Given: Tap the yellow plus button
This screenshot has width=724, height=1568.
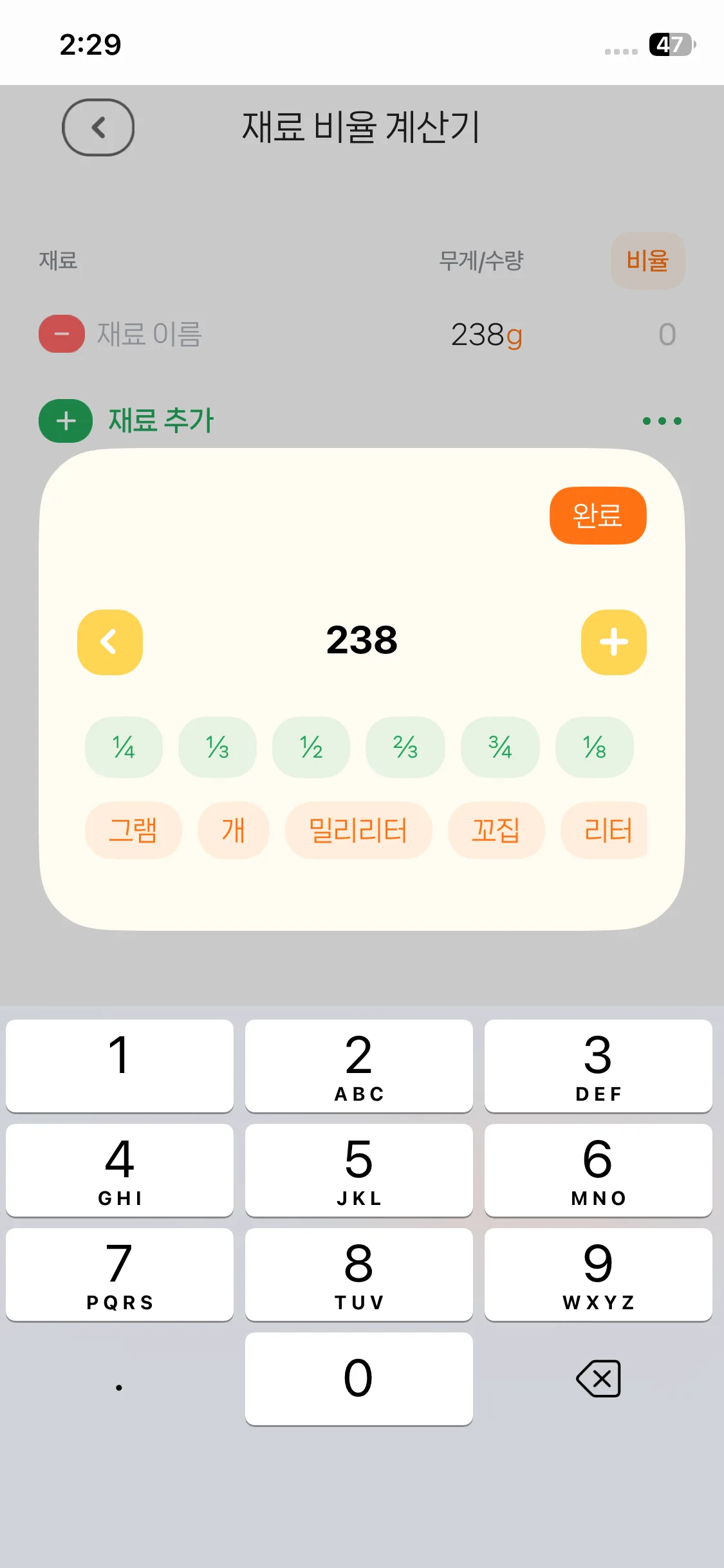Looking at the screenshot, I should pos(613,642).
